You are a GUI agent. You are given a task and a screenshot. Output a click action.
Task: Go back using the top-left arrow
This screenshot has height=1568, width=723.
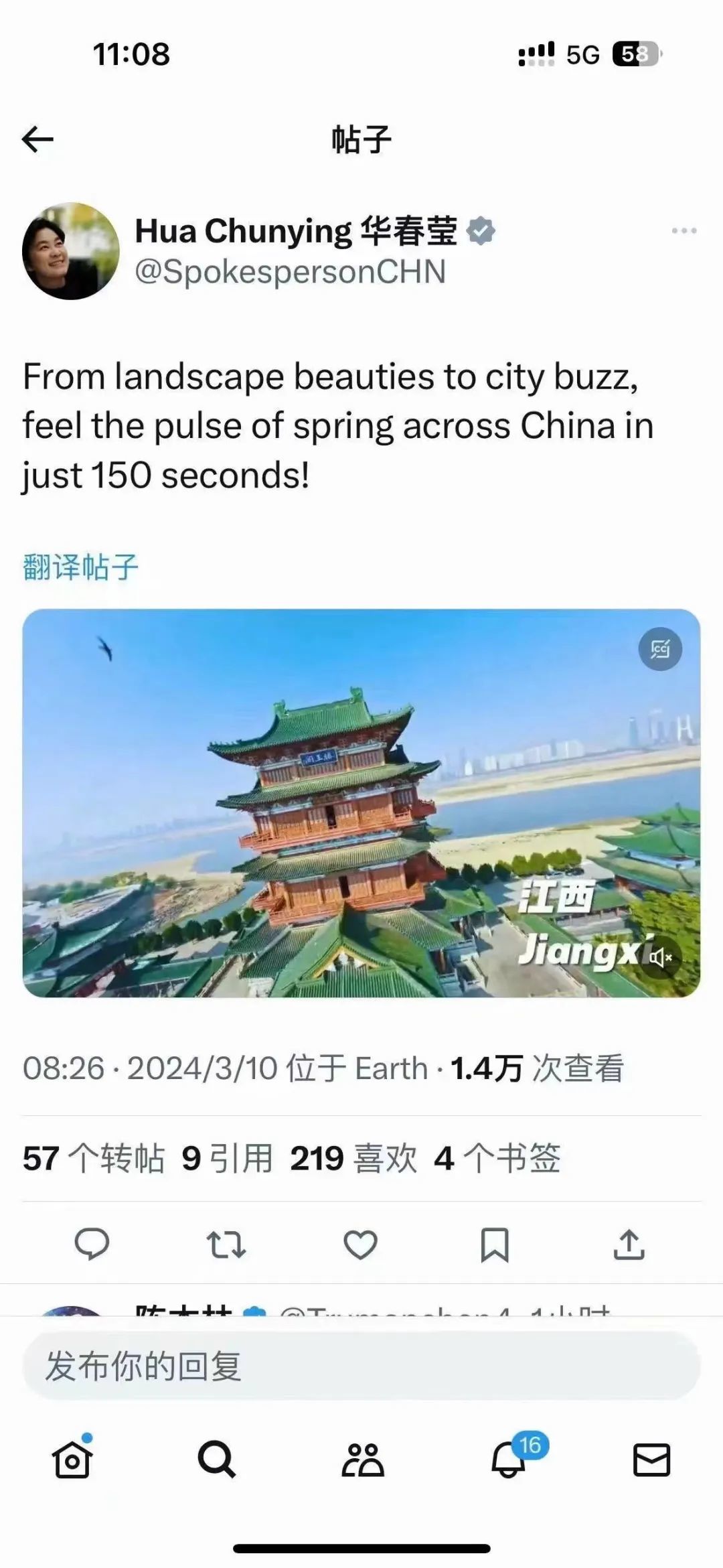37,139
